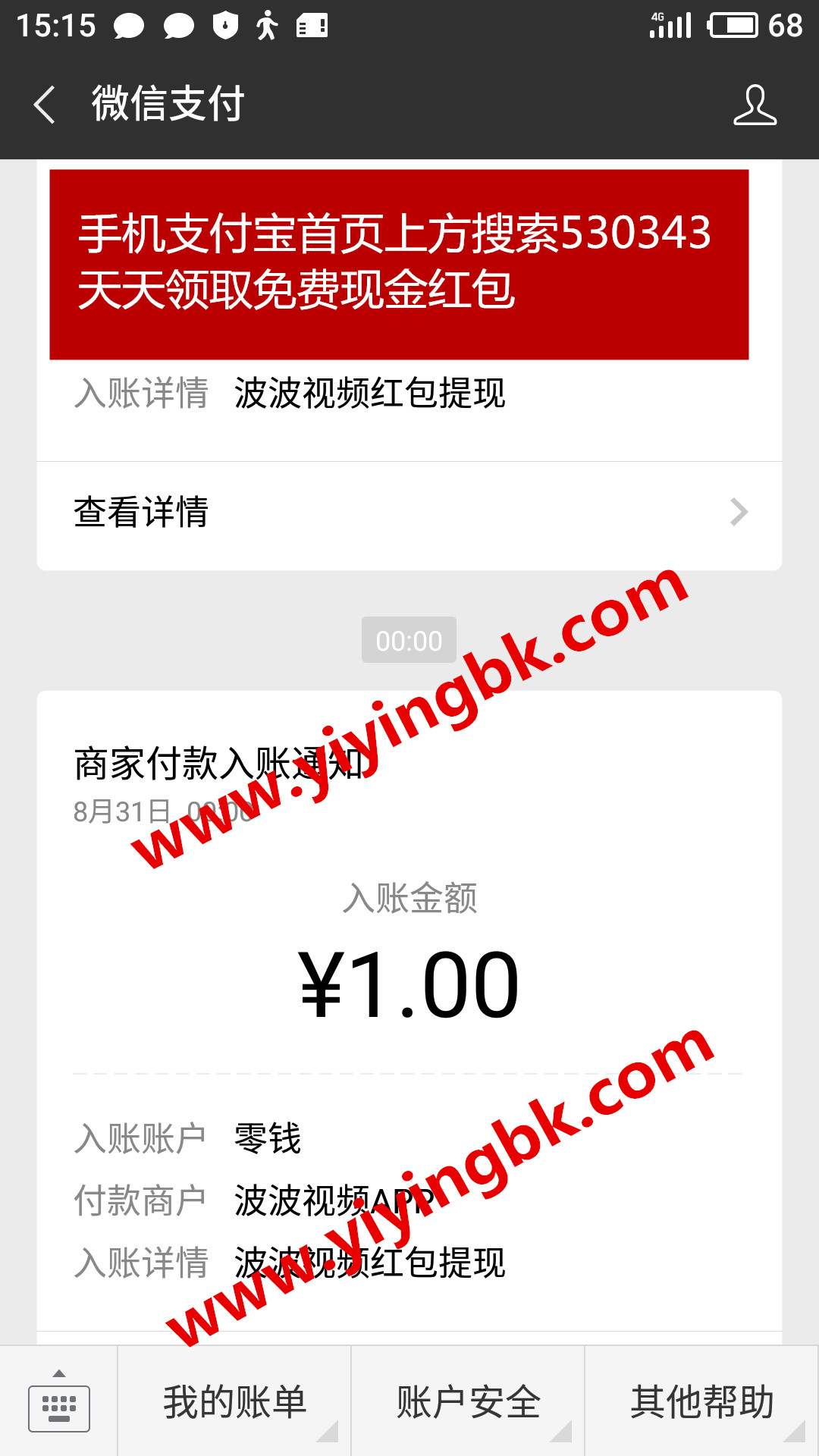Image resolution: width=819 pixels, height=1456 pixels.
Task: Open 查看详情 row
Action: (x=409, y=513)
